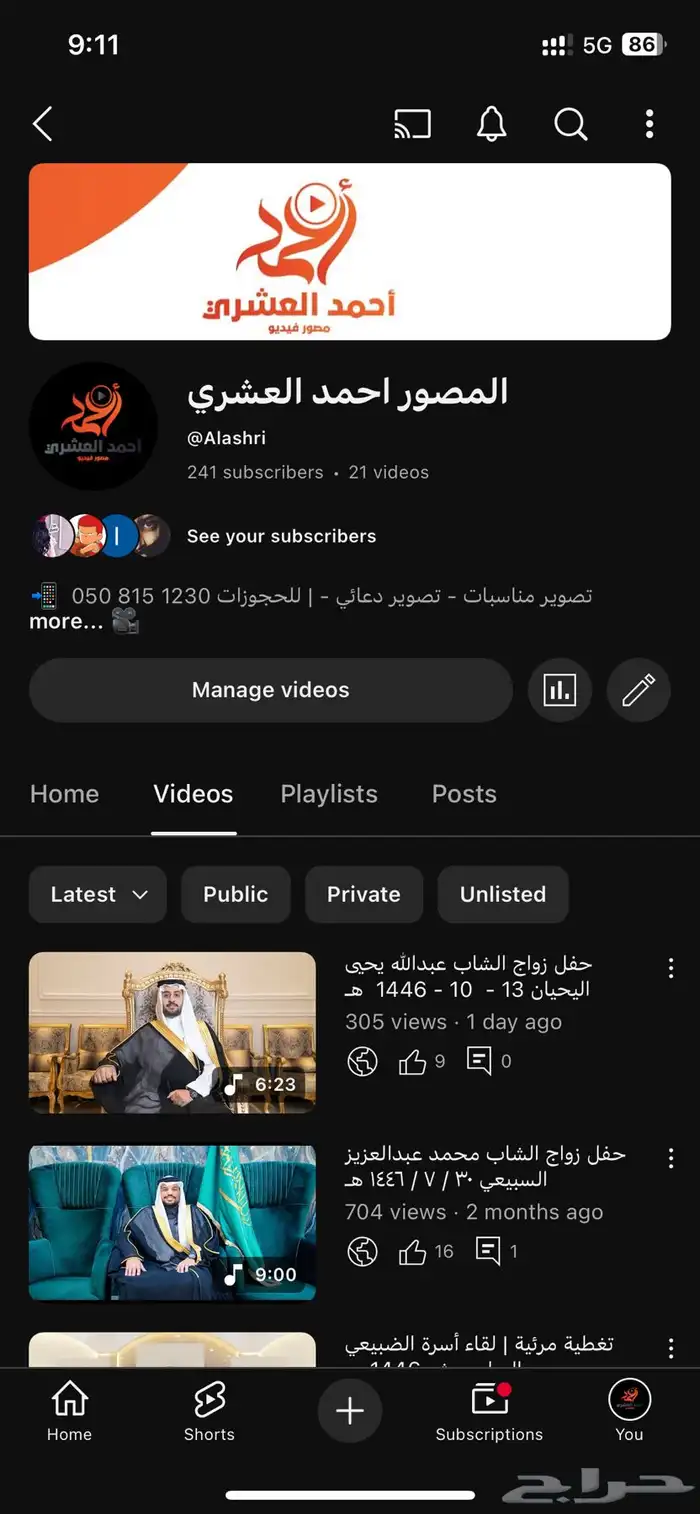Edit channel with the pencil icon
Viewport: 700px width, 1514px height.
tap(638, 690)
